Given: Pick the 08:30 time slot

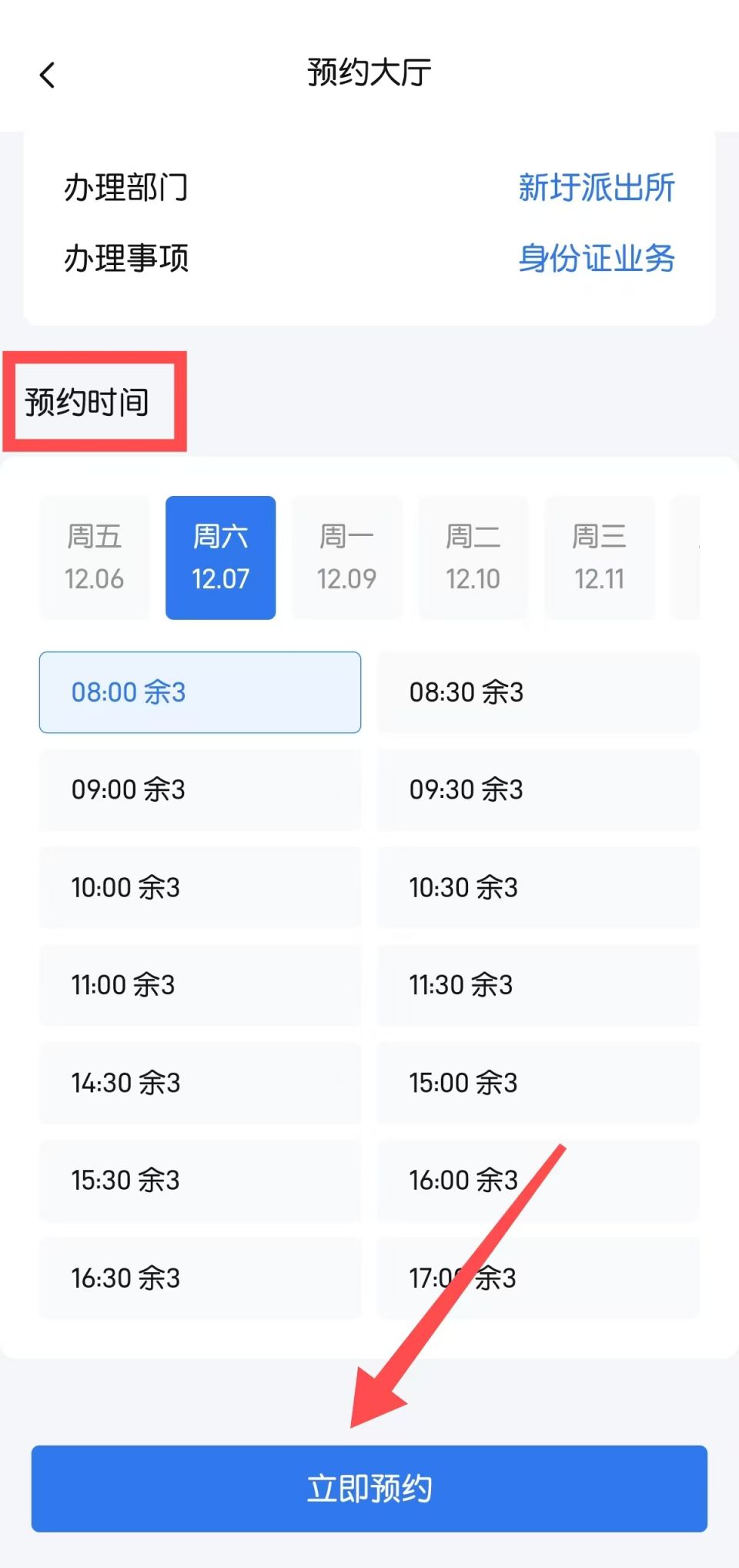Looking at the screenshot, I should point(538,692).
